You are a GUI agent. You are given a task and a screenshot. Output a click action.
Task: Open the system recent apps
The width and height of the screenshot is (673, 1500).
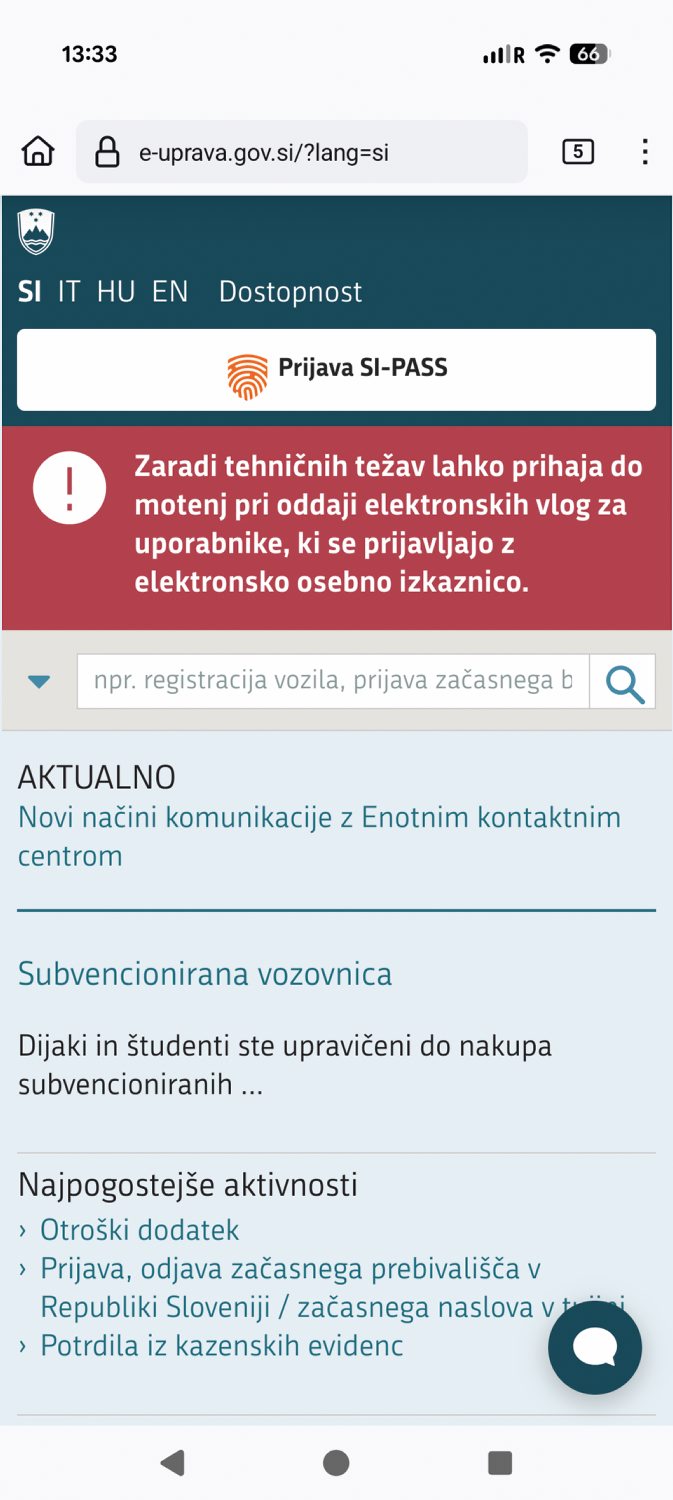(500, 1463)
